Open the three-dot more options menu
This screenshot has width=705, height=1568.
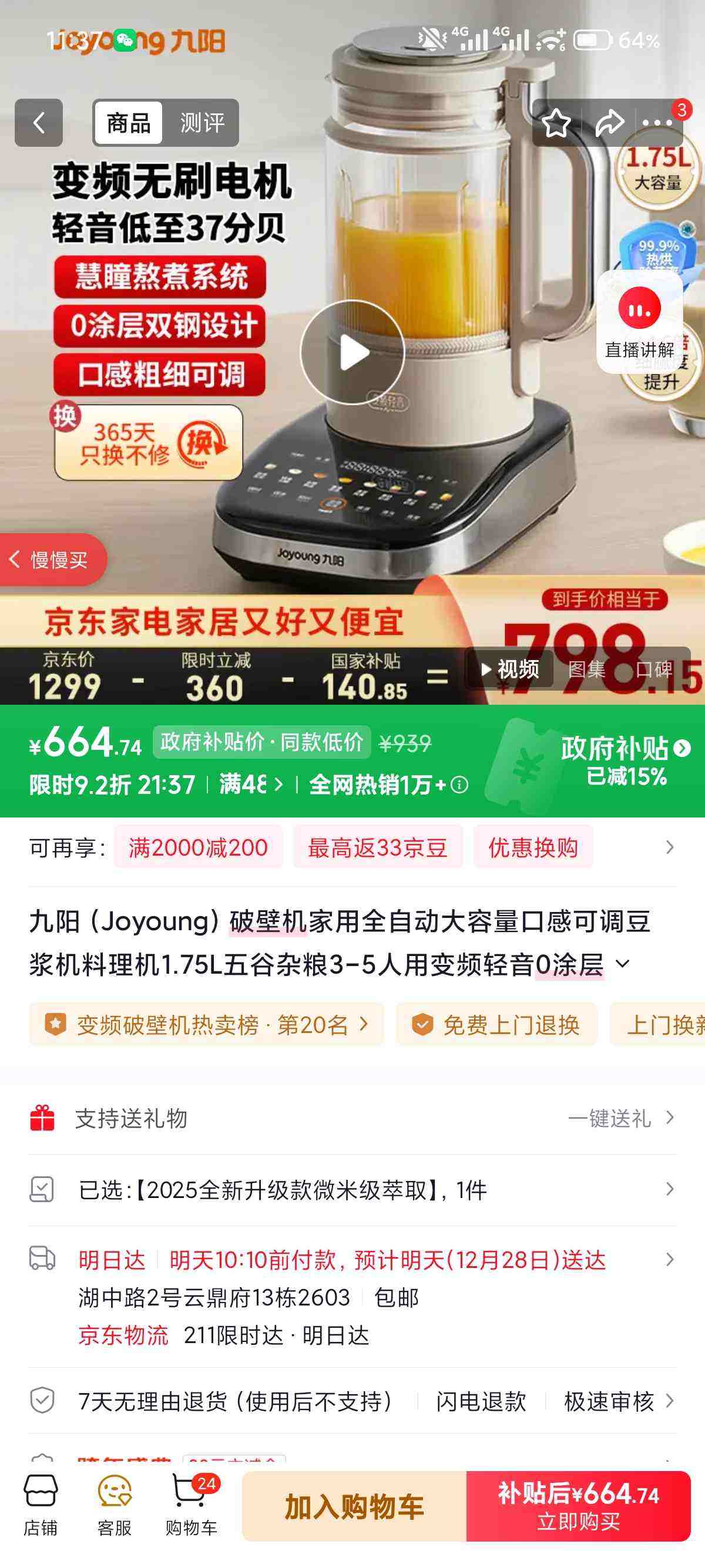pos(656,123)
